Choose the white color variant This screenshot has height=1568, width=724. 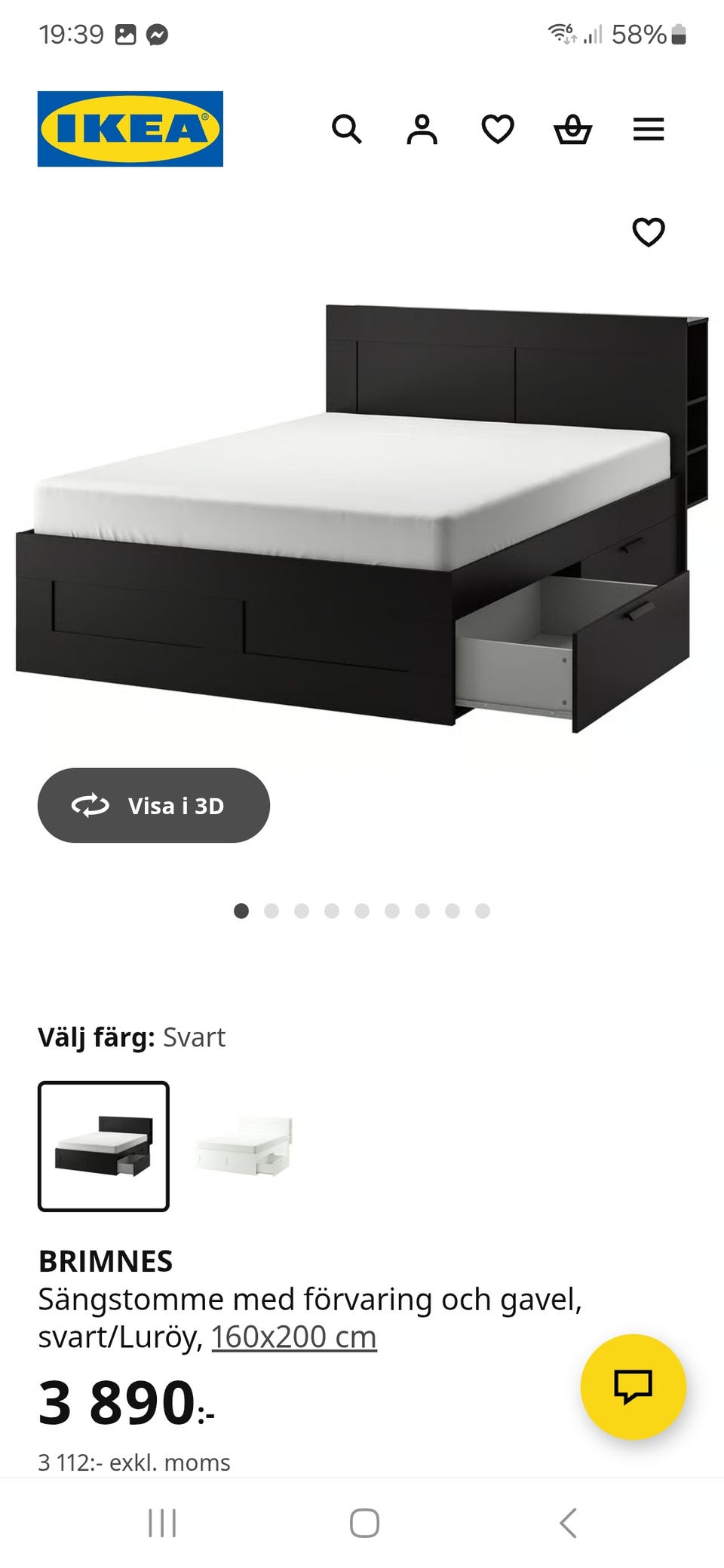[x=244, y=1147]
